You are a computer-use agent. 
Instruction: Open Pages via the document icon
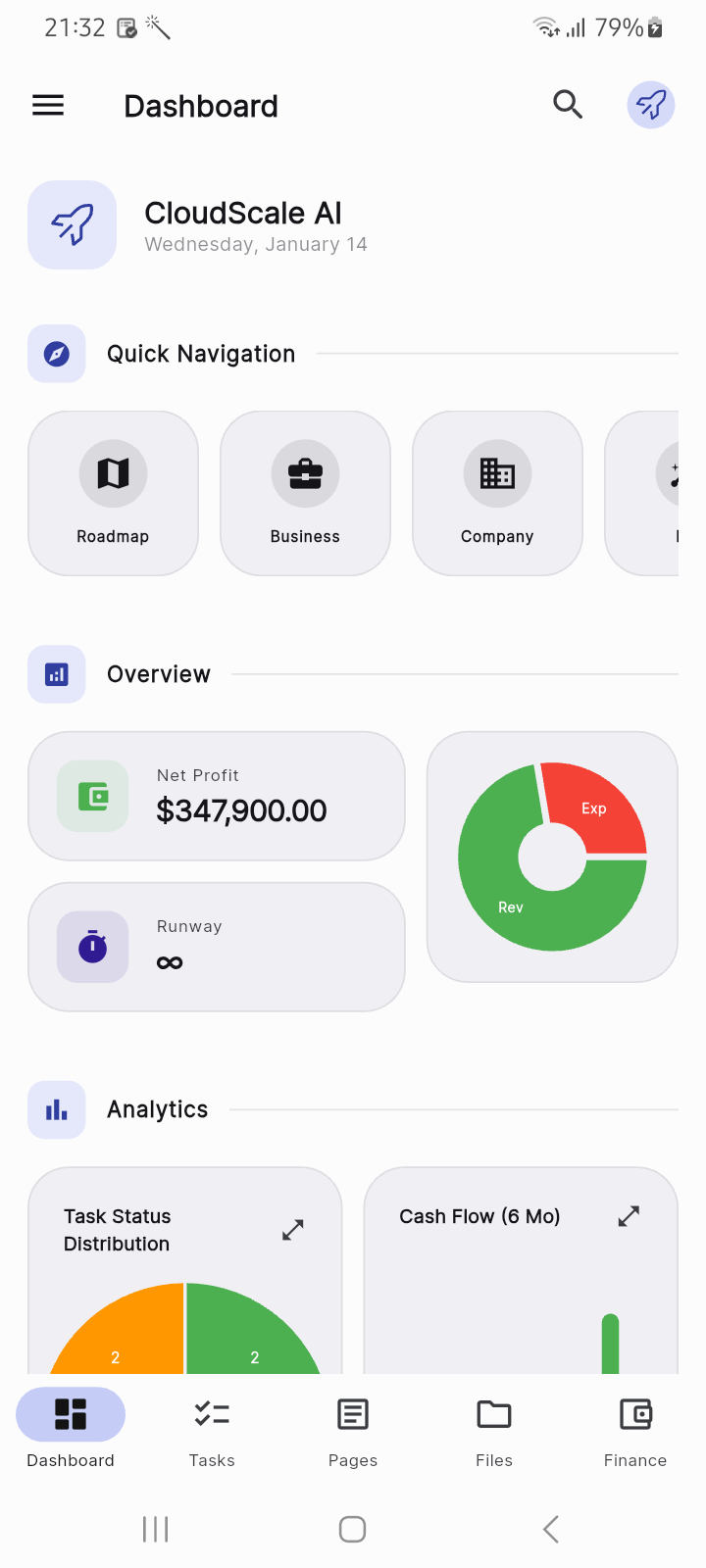pos(352,1414)
